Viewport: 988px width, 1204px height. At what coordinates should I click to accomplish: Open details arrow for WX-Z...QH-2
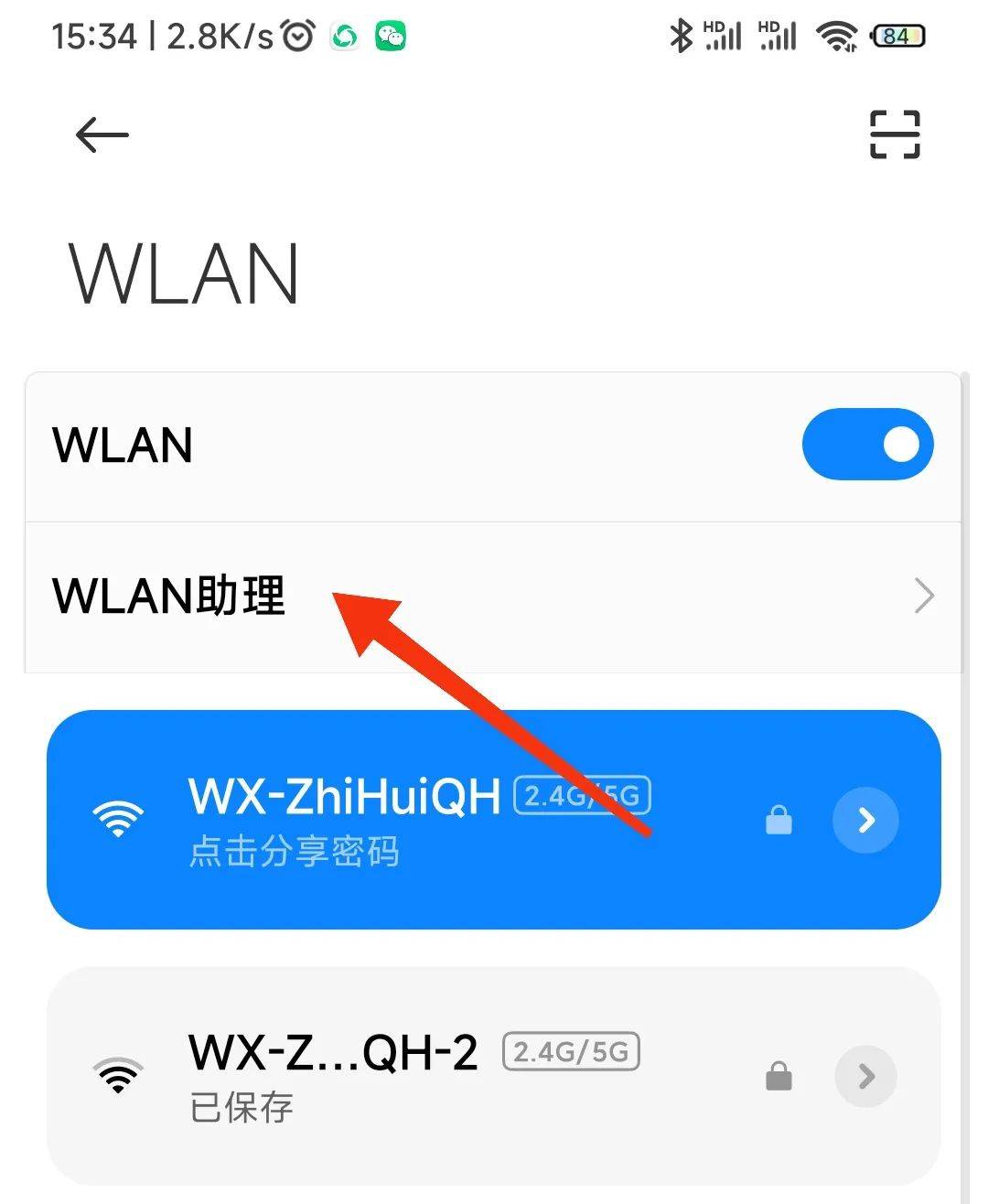[x=865, y=1076]
